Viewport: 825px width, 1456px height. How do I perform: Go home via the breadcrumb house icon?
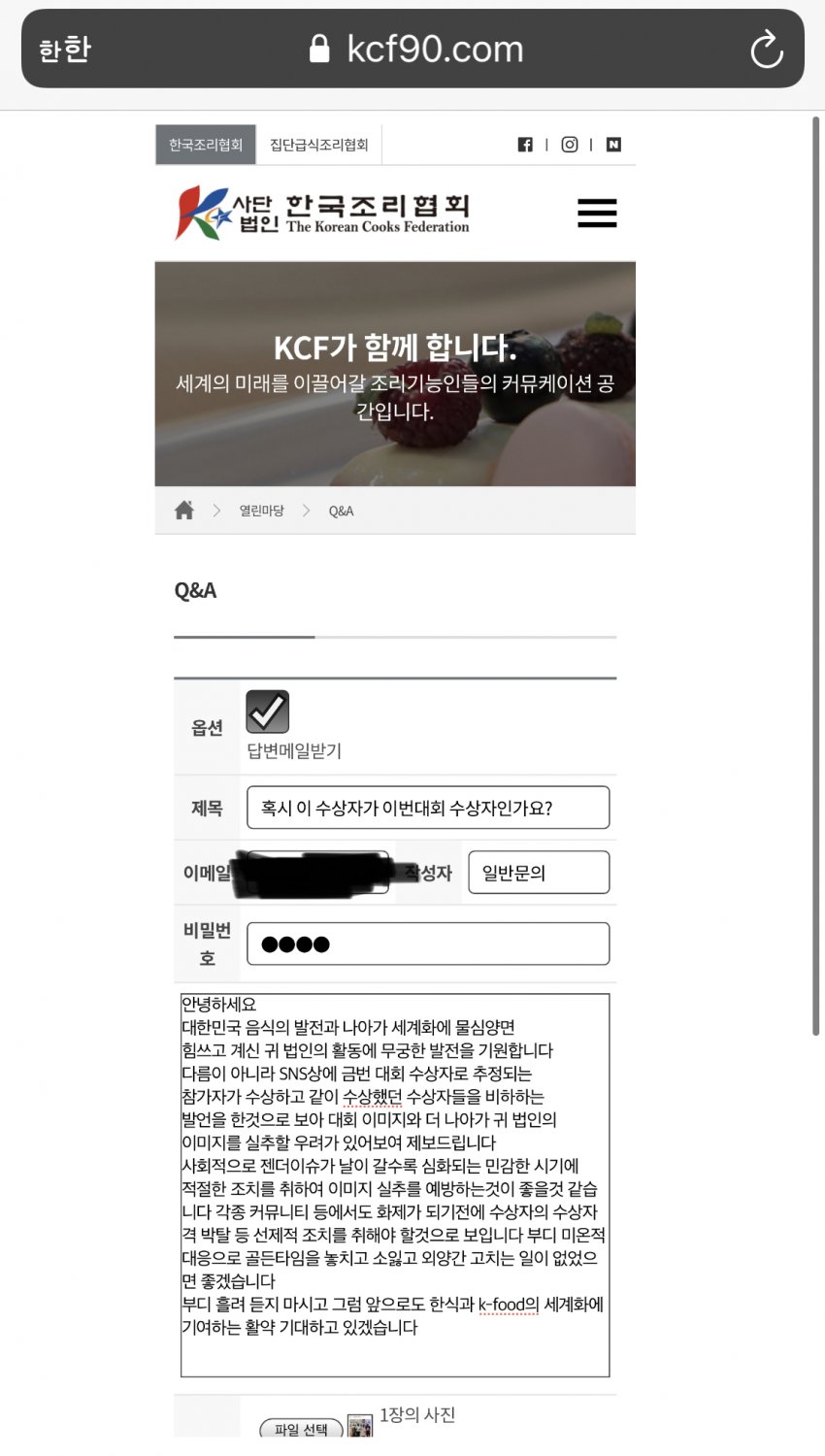point(184,511)
